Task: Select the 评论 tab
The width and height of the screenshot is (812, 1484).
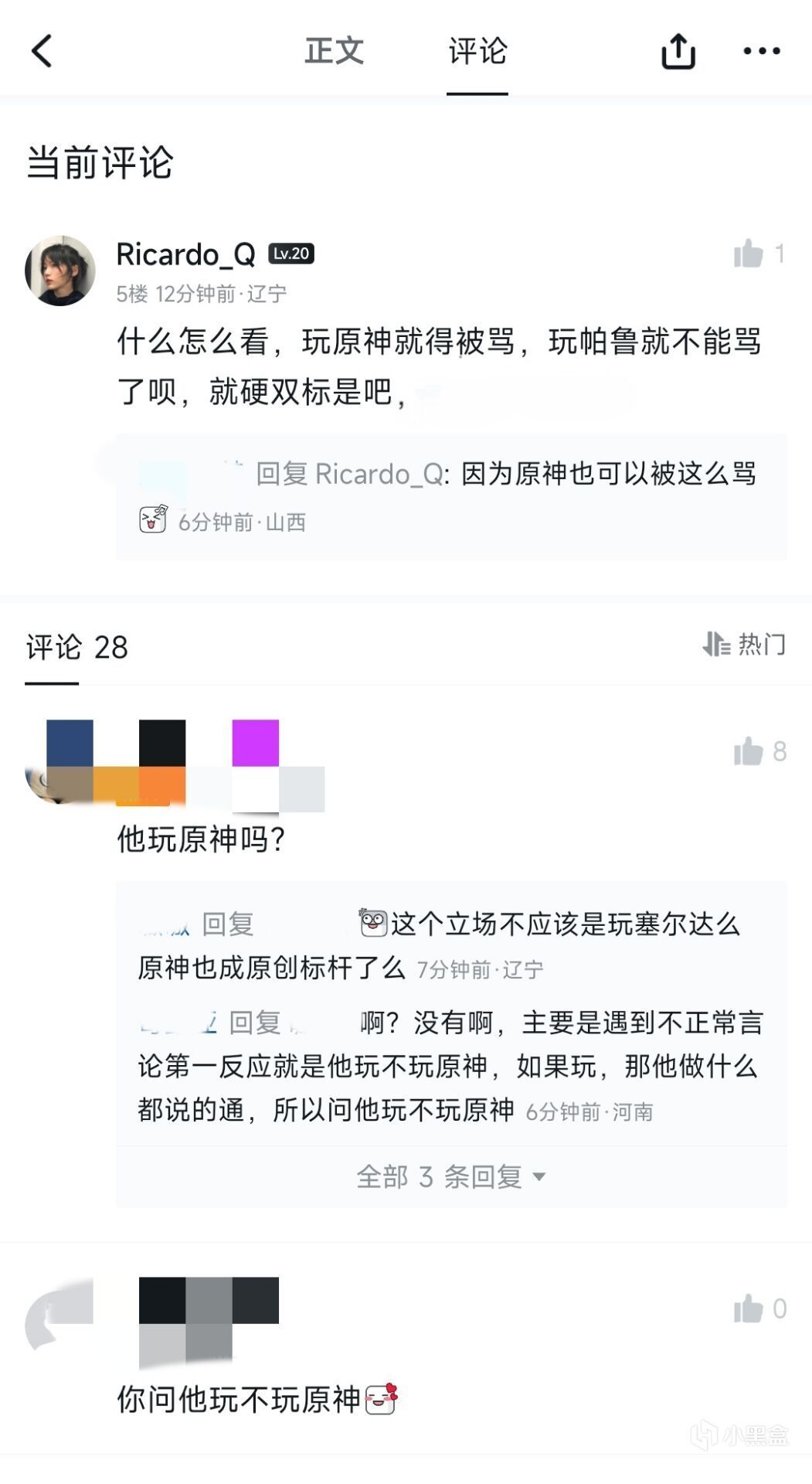Action: (477, 51)
